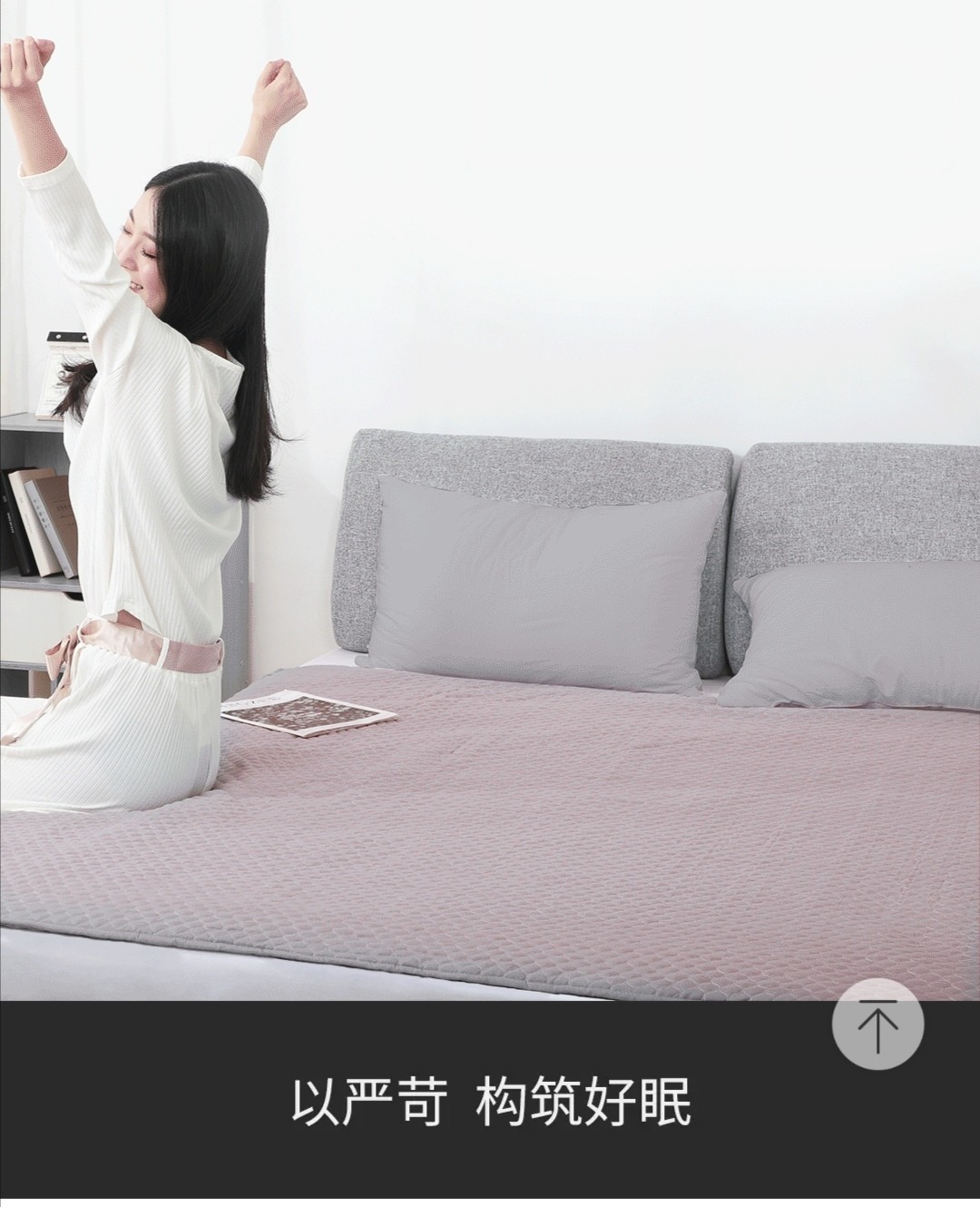Tap the back-to-top arrow button
This screenshot has width=980, height=1207.
(877, 1025)
